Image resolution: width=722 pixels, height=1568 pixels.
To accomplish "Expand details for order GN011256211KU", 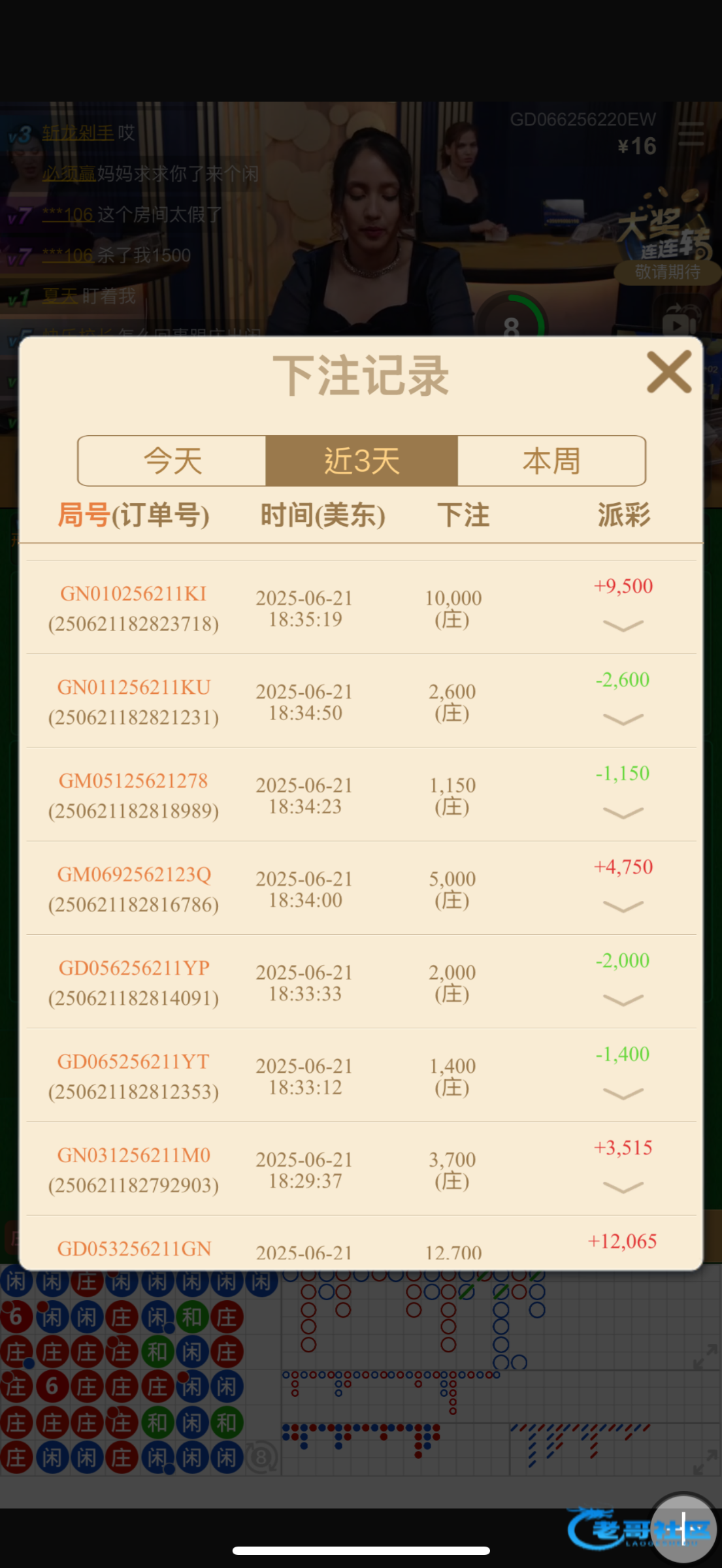I will [x=623, y=719].
